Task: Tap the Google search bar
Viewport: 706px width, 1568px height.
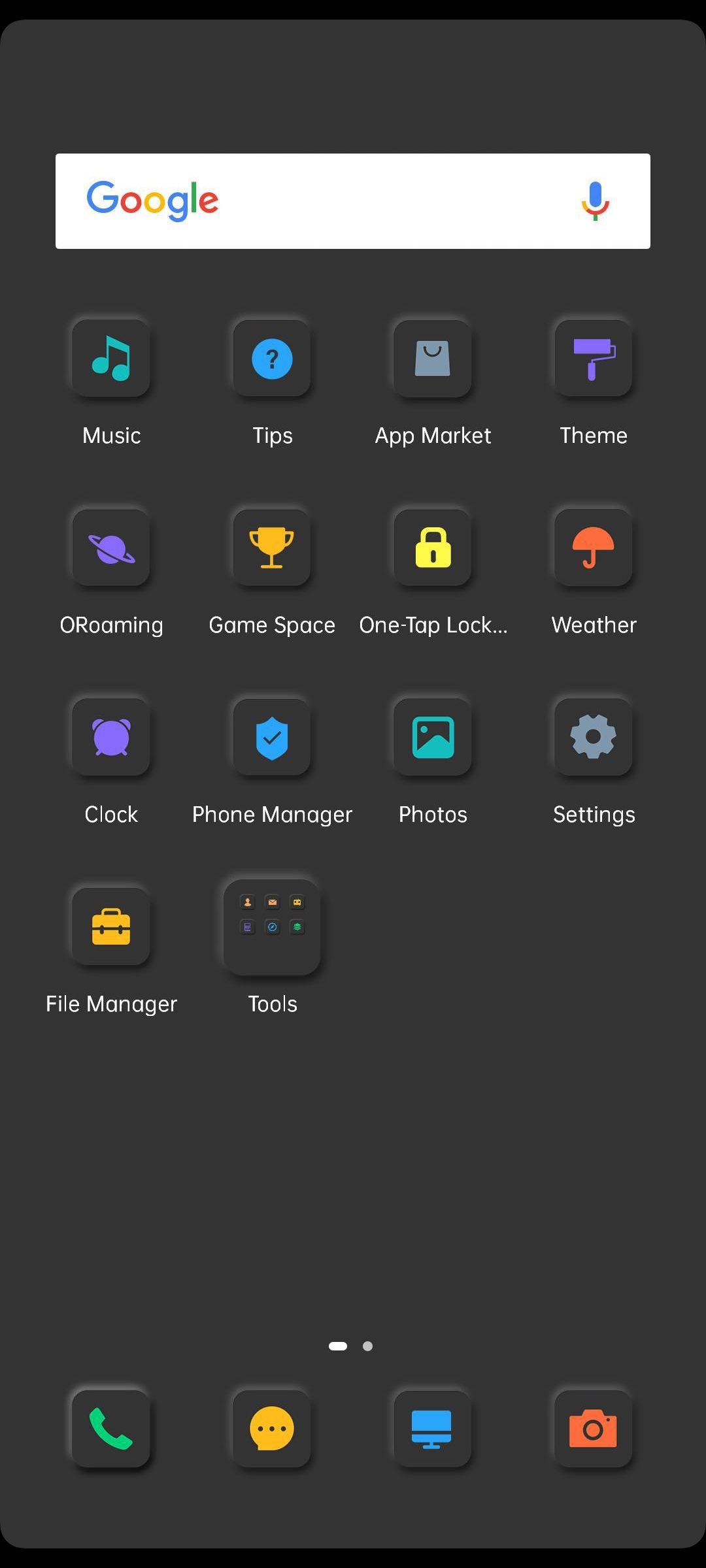Action: pos(353,201)
